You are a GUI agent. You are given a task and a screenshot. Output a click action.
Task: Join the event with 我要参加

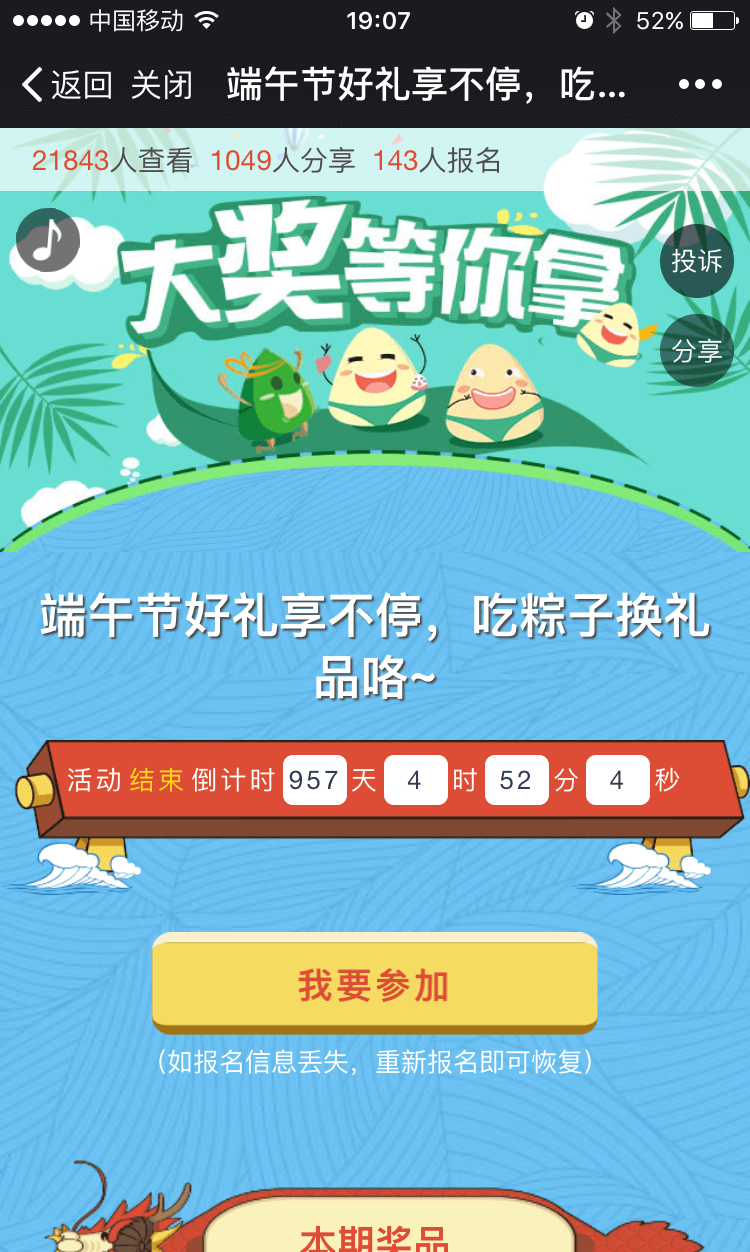374,985
